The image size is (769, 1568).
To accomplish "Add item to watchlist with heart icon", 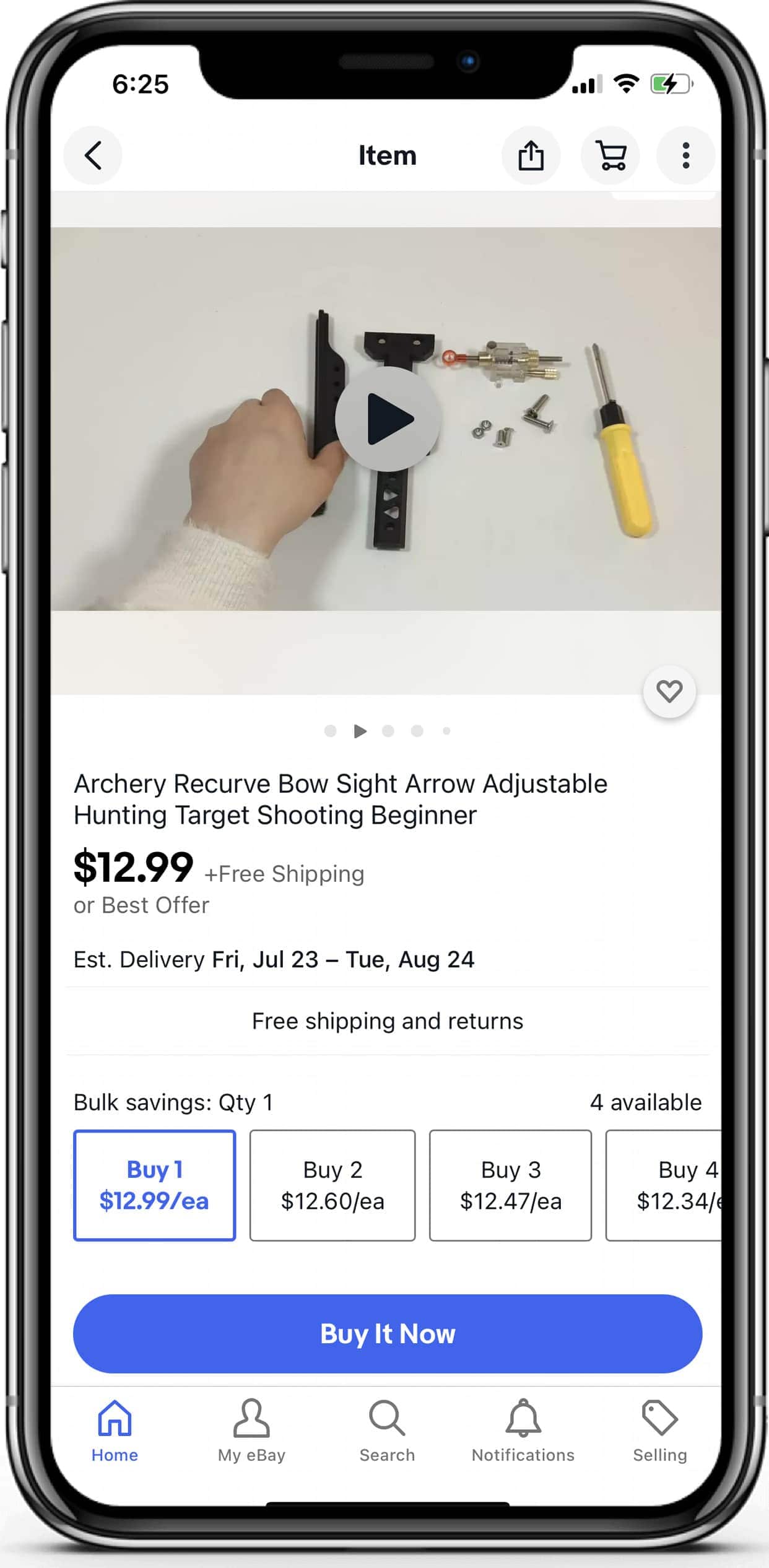I will [669, 691].
